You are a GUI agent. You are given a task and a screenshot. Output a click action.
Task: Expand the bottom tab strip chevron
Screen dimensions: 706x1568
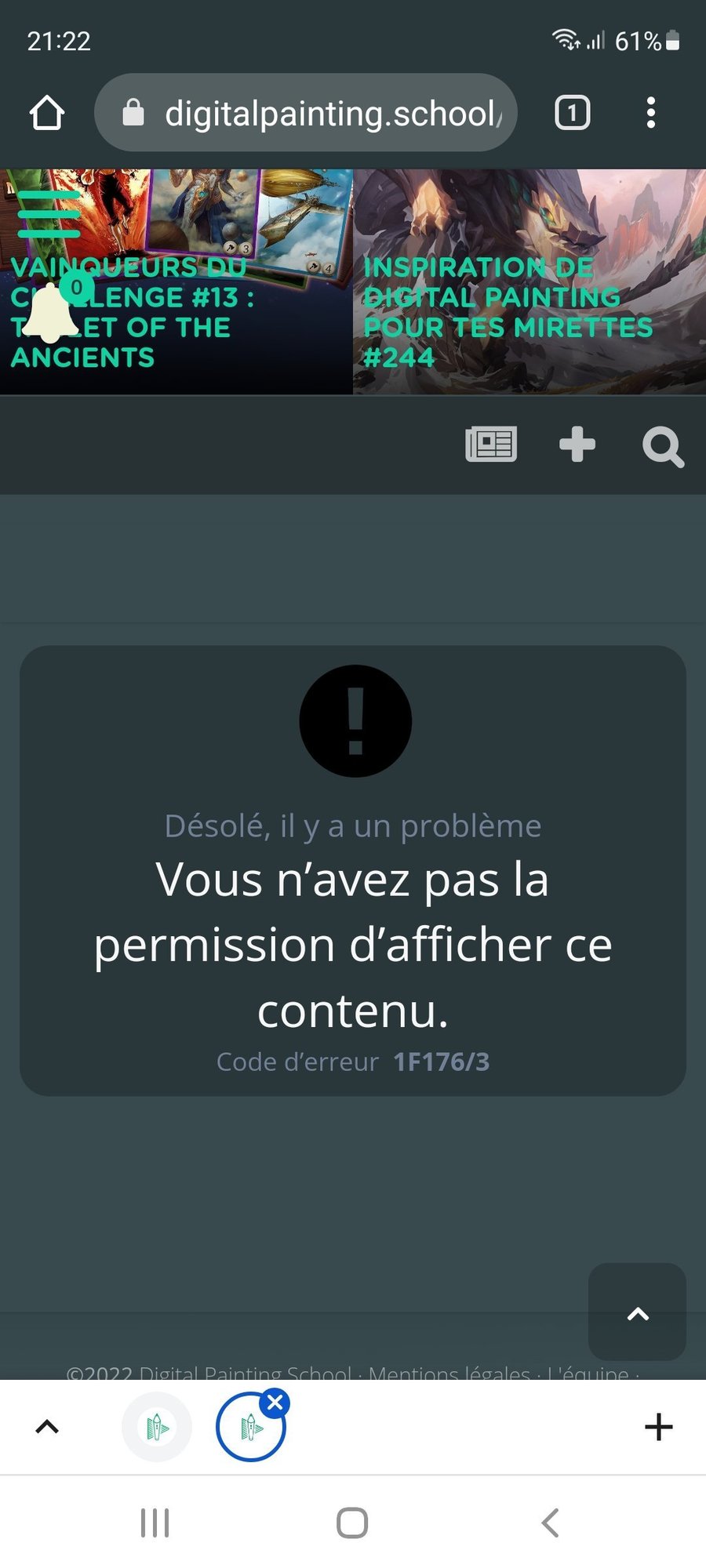pos(47,1427)
